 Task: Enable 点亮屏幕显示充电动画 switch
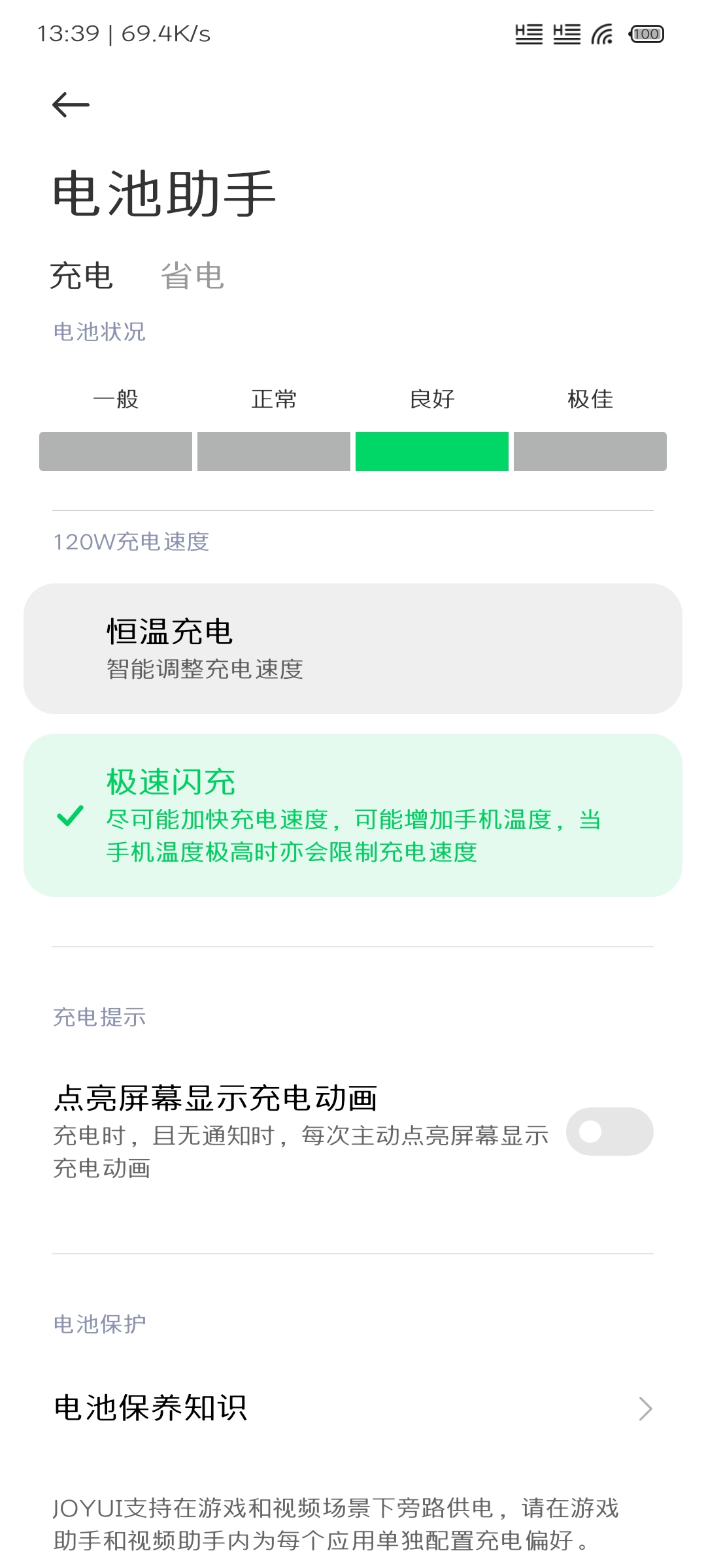609,1131
